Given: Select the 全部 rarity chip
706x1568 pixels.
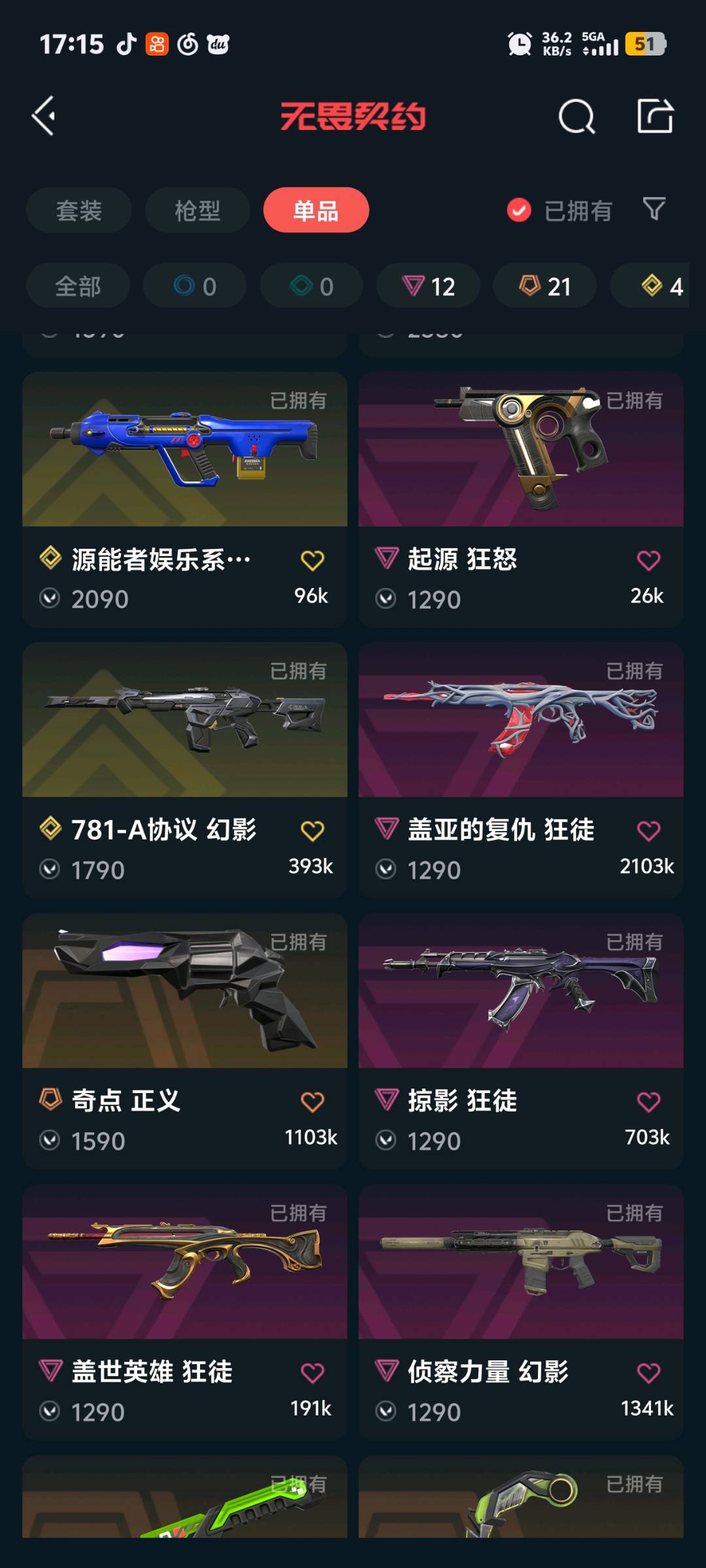Looking at the screenshot, I should 78,286.
